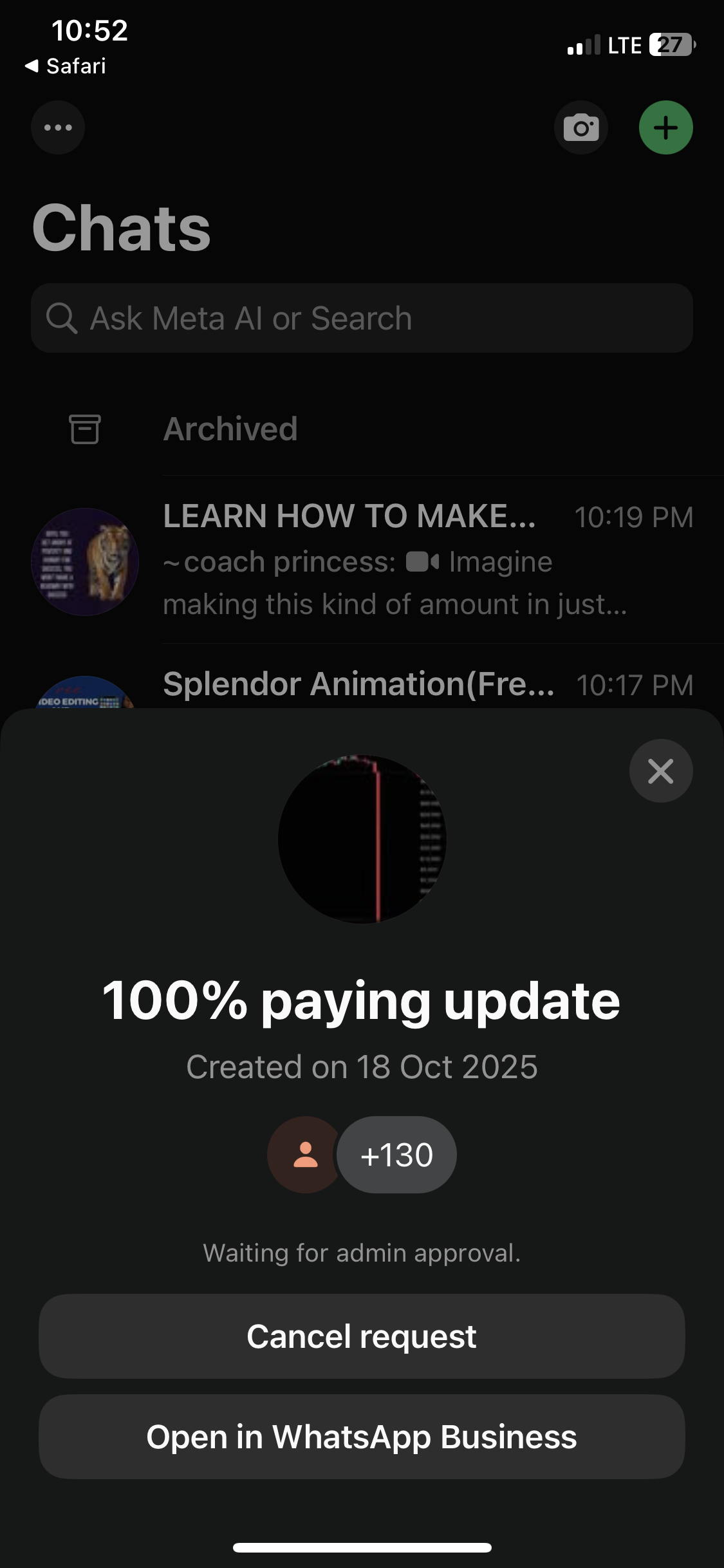Close the group invite sheet

[x=661, y=770]
